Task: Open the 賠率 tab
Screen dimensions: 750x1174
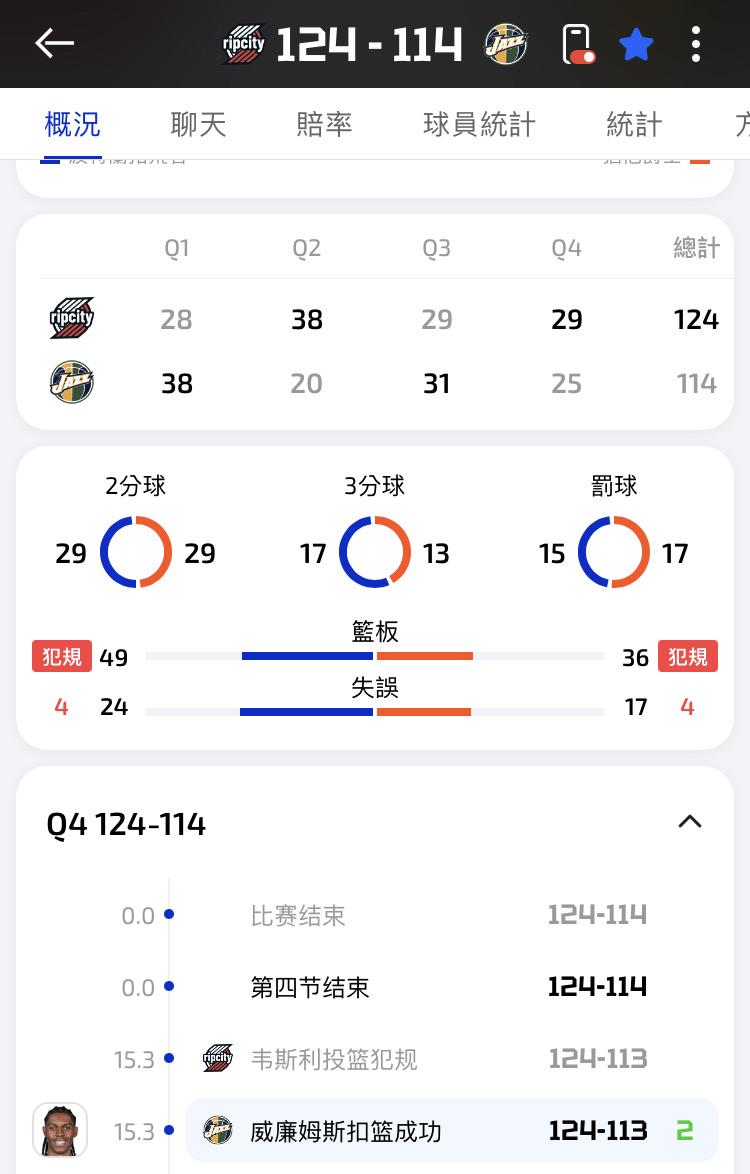Action: pos(324,124)
